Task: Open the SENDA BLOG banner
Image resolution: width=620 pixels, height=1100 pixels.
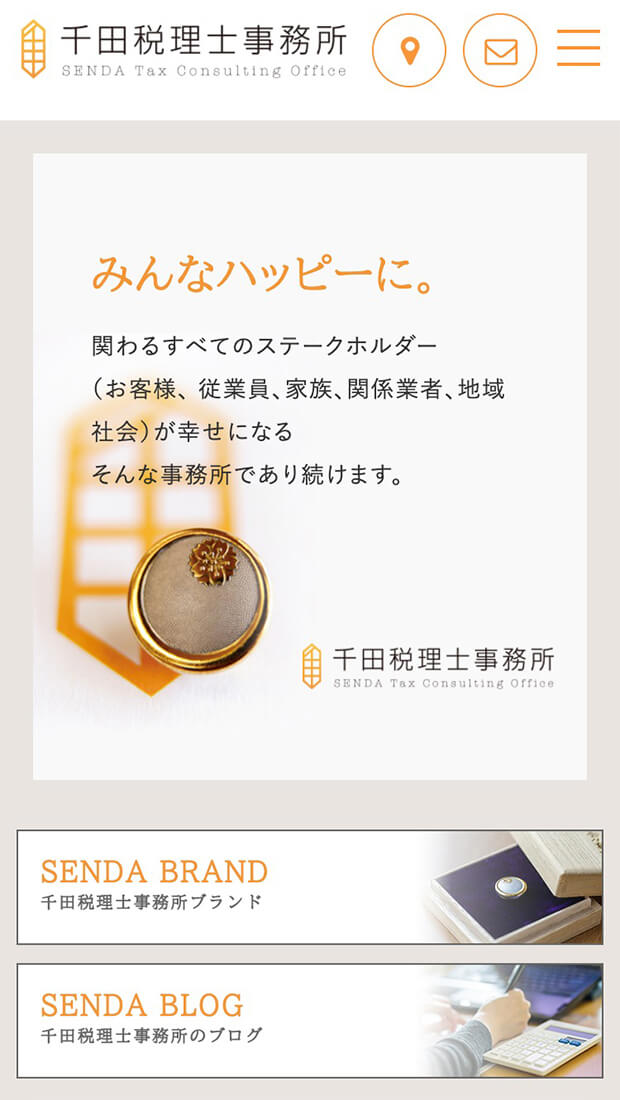Action: (x=310, y=1021)
